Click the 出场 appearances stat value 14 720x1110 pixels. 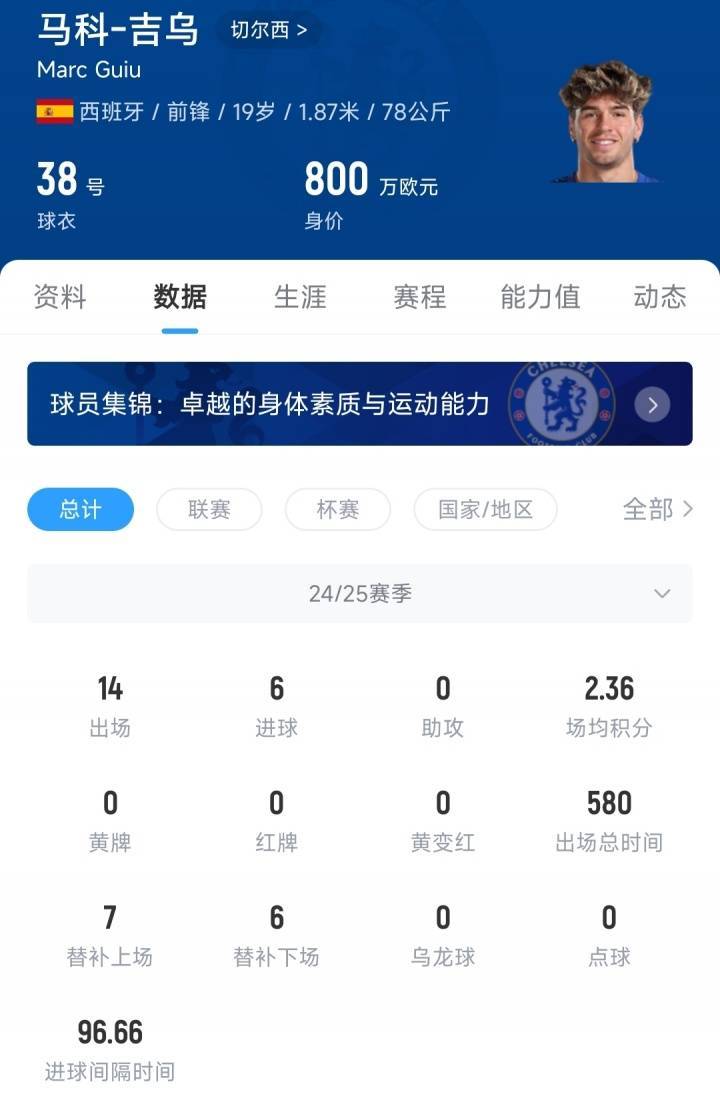pyautogui.click(x=110, y=689)
